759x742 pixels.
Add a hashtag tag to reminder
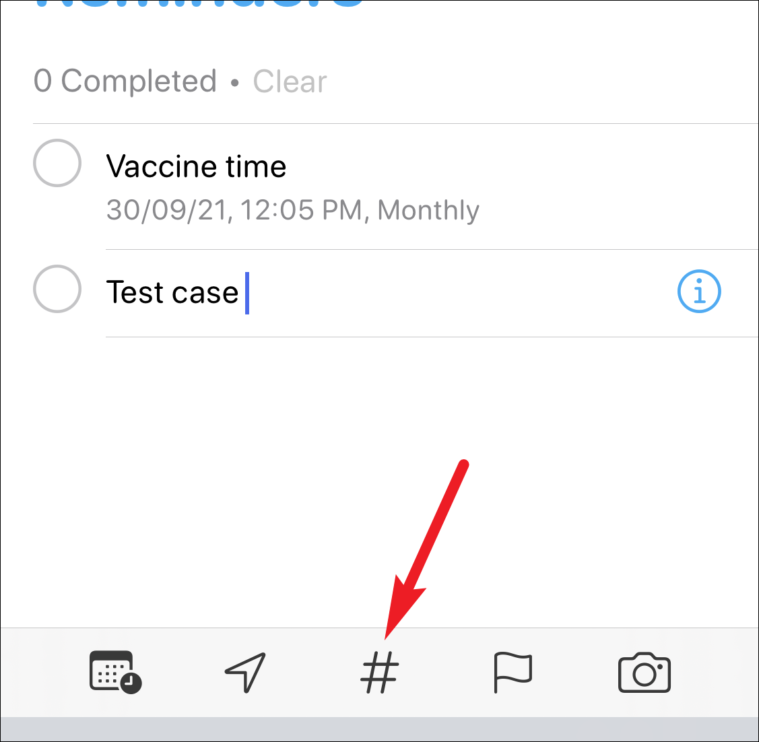[x=379, y=672]
